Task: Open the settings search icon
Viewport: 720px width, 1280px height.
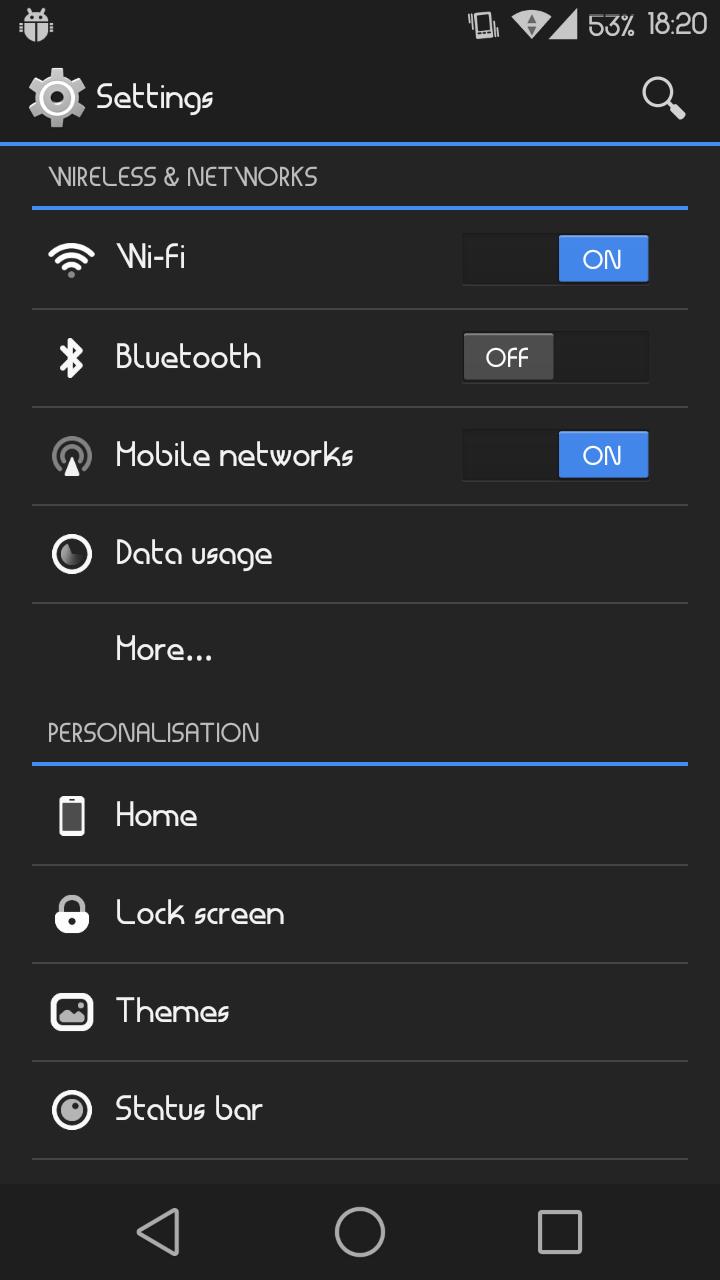Action: (x=663, y=97)
